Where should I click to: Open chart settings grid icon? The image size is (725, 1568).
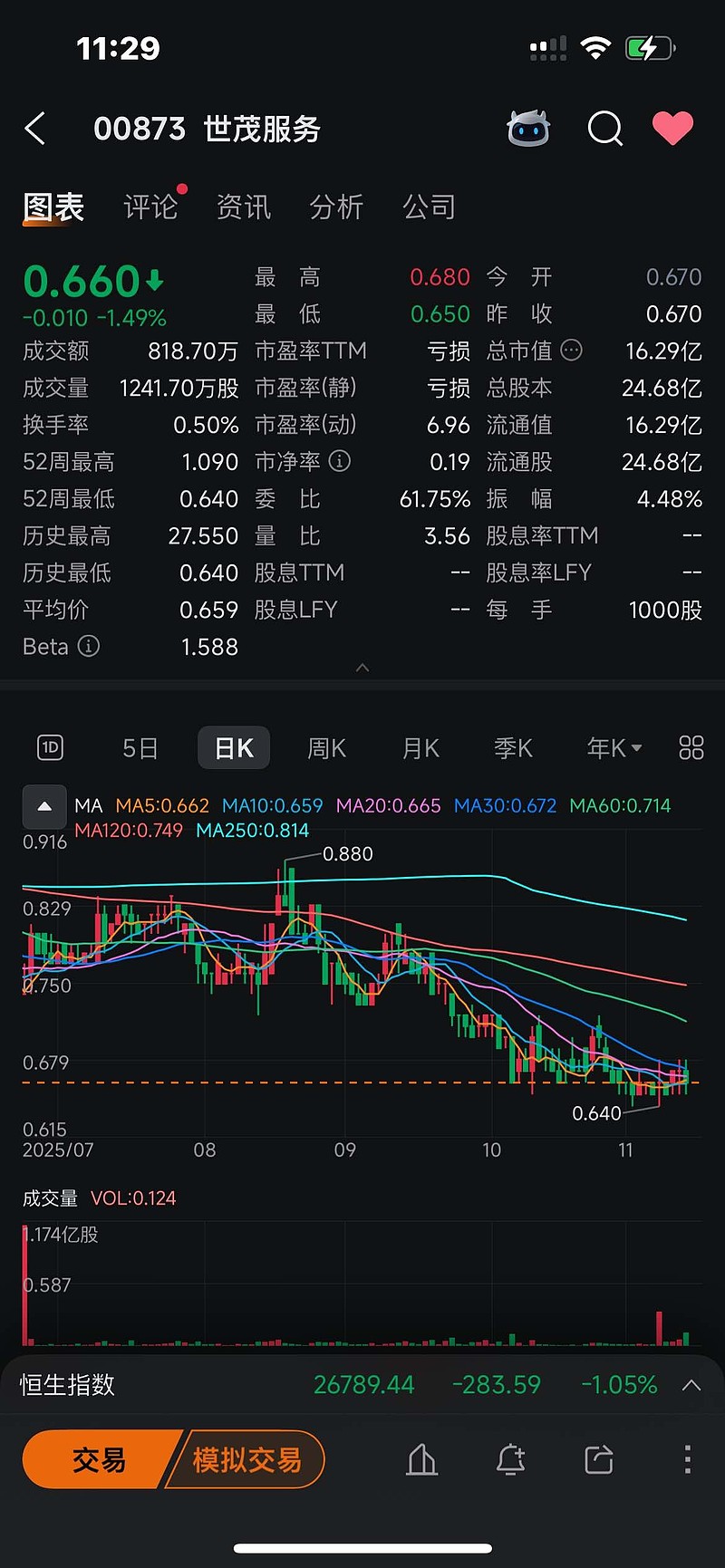[x=691, y=748]
